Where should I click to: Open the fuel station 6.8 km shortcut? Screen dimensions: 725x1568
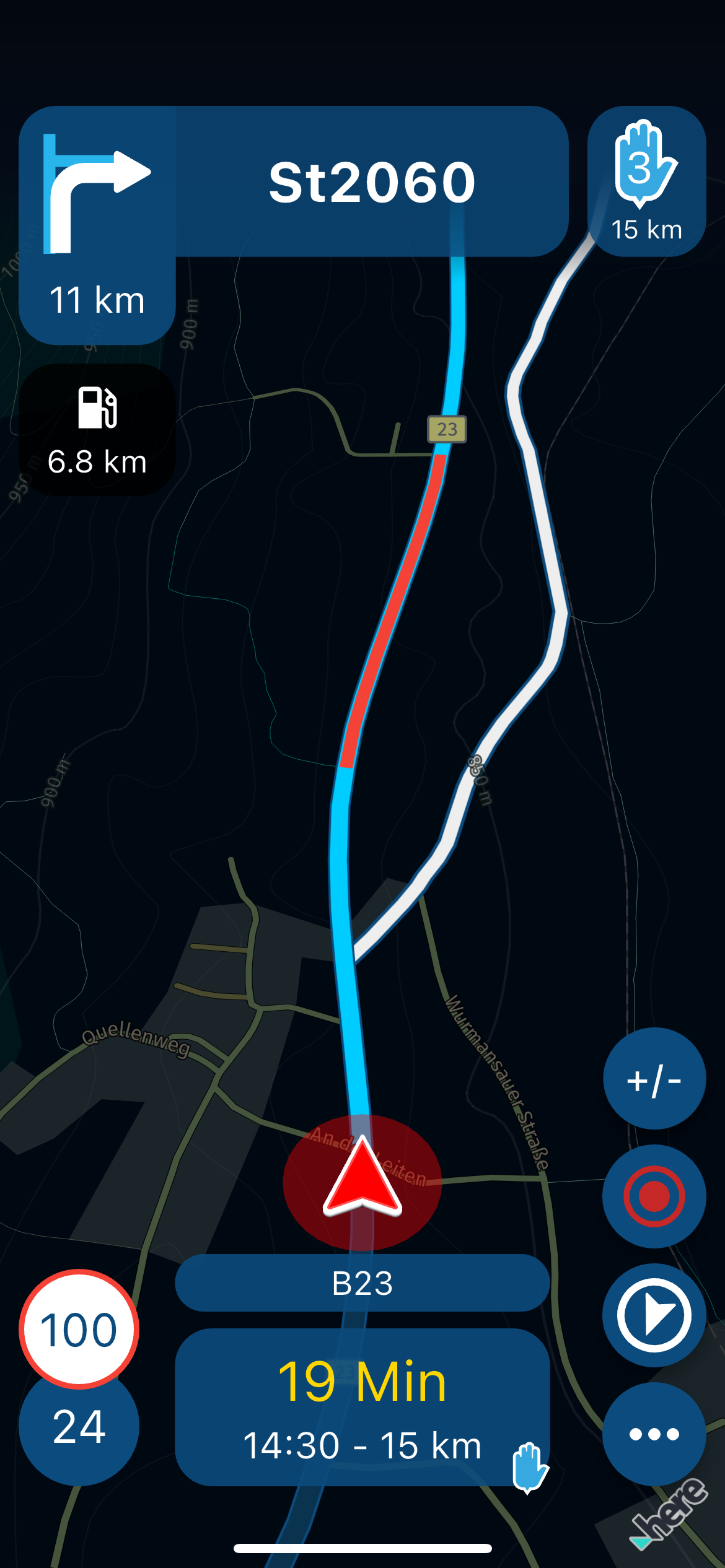coord(97,430)
